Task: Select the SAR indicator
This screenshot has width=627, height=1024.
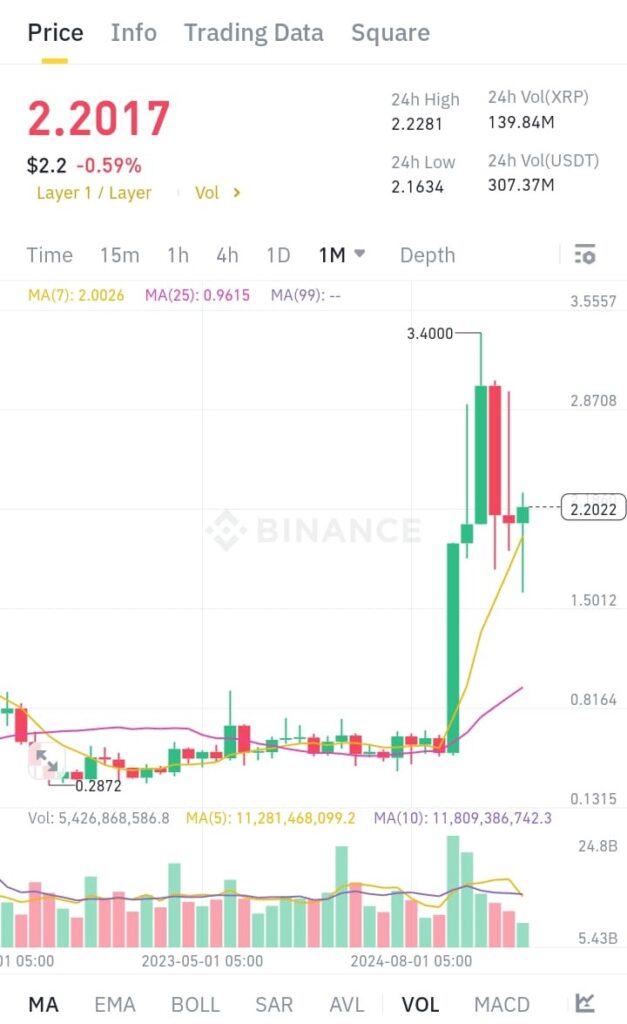Action: pyautogui.click(x=274, y=1004)
